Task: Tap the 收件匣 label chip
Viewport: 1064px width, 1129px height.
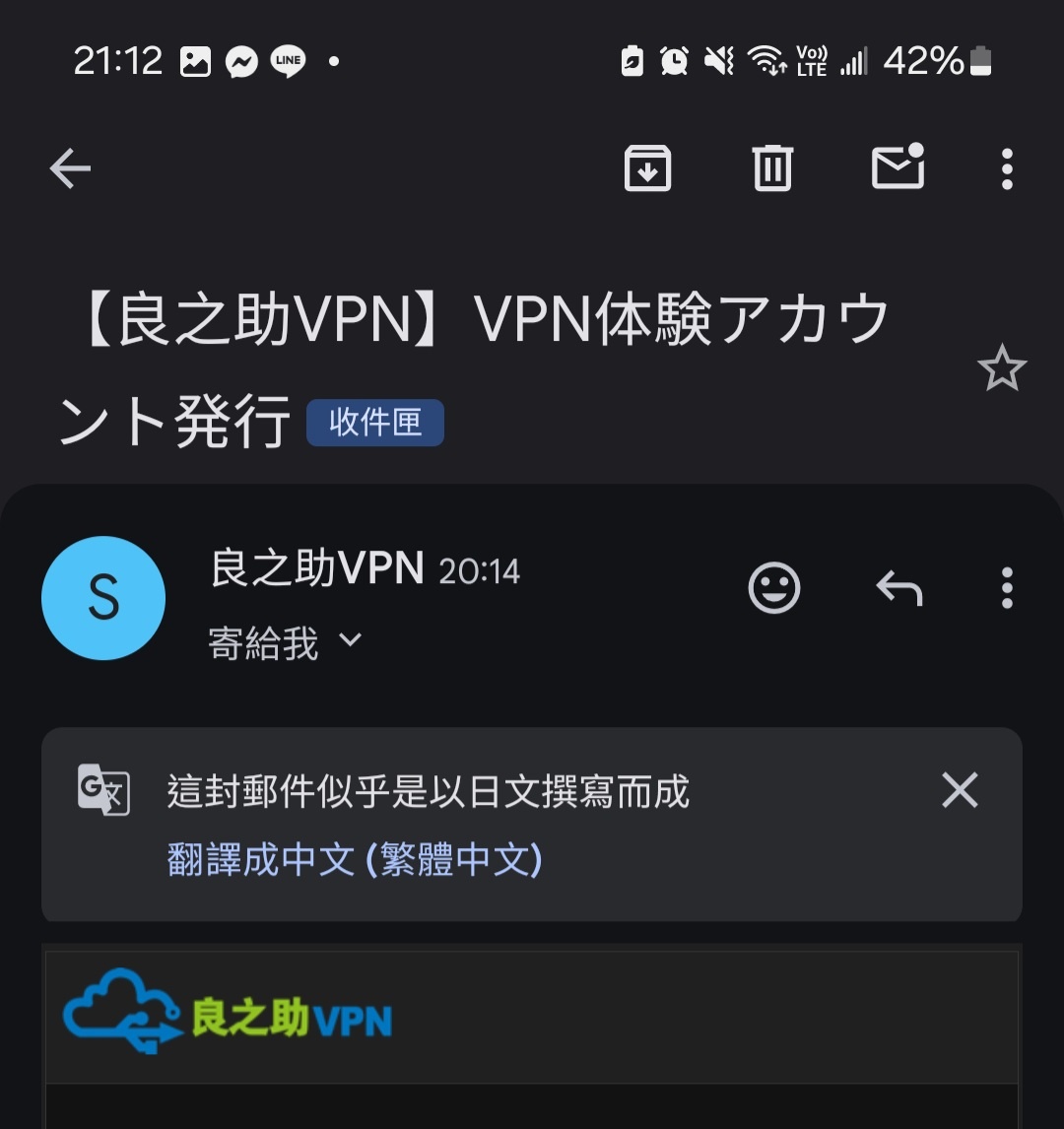Action: [375, 423]
